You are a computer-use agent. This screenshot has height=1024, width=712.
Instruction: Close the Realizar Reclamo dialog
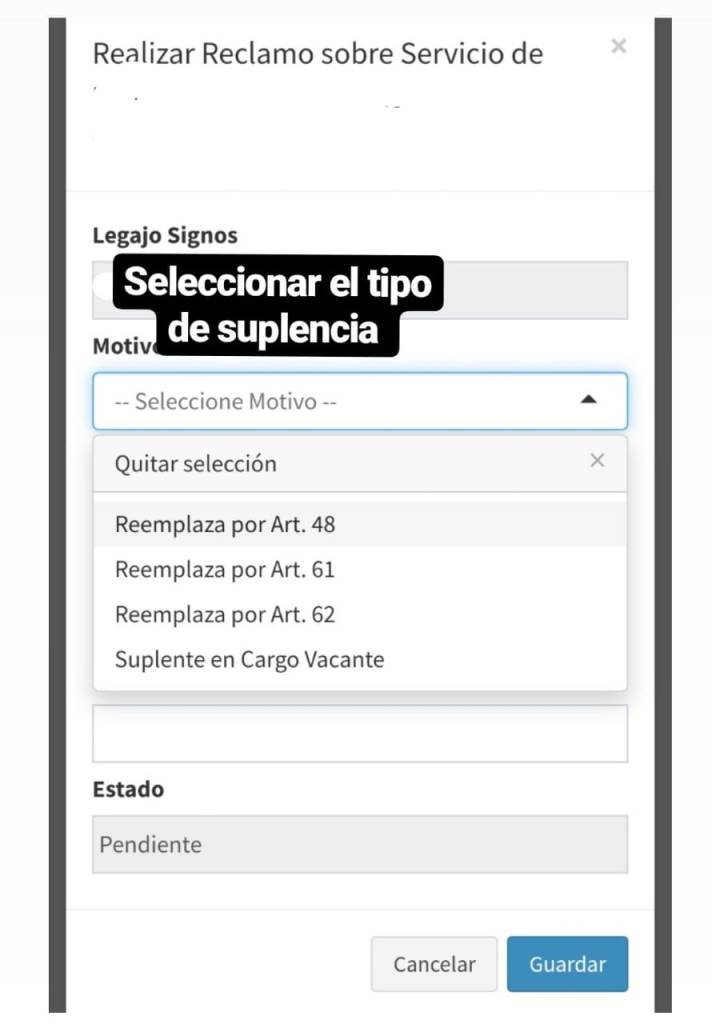tap(618, 46)
